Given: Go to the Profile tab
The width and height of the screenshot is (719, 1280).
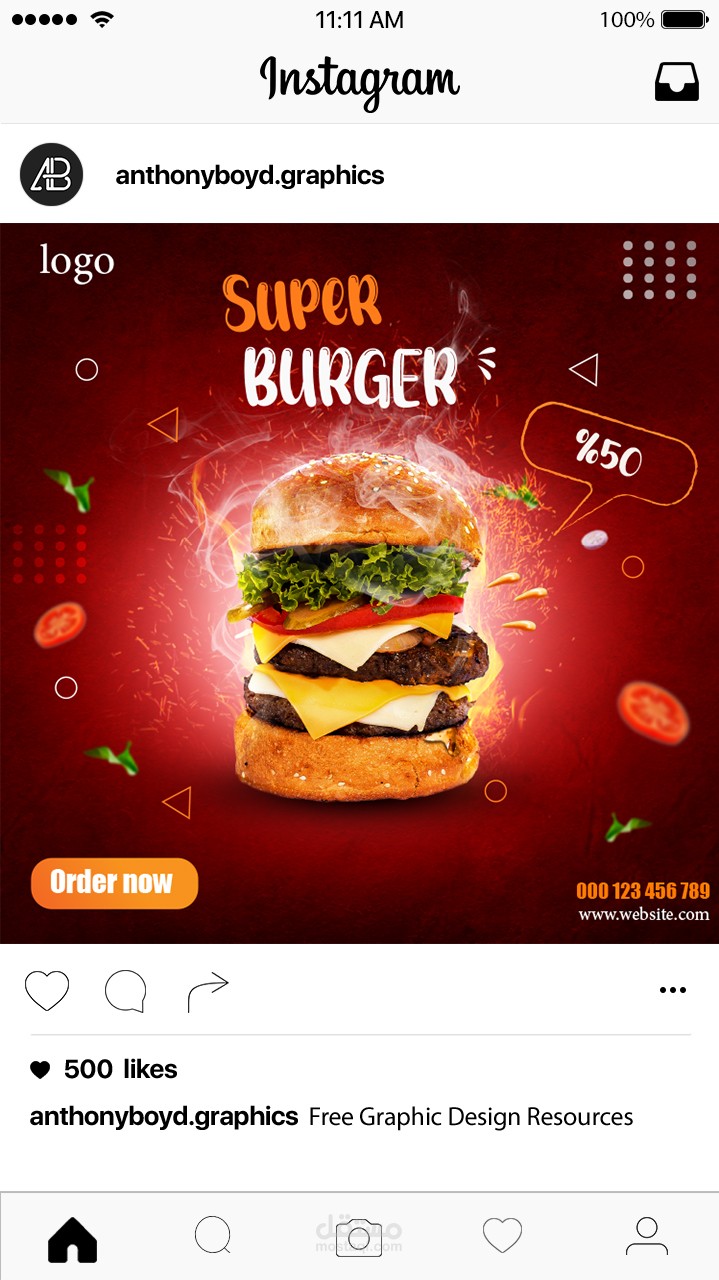Looking at the screenshot, I should click(647, 1236).
